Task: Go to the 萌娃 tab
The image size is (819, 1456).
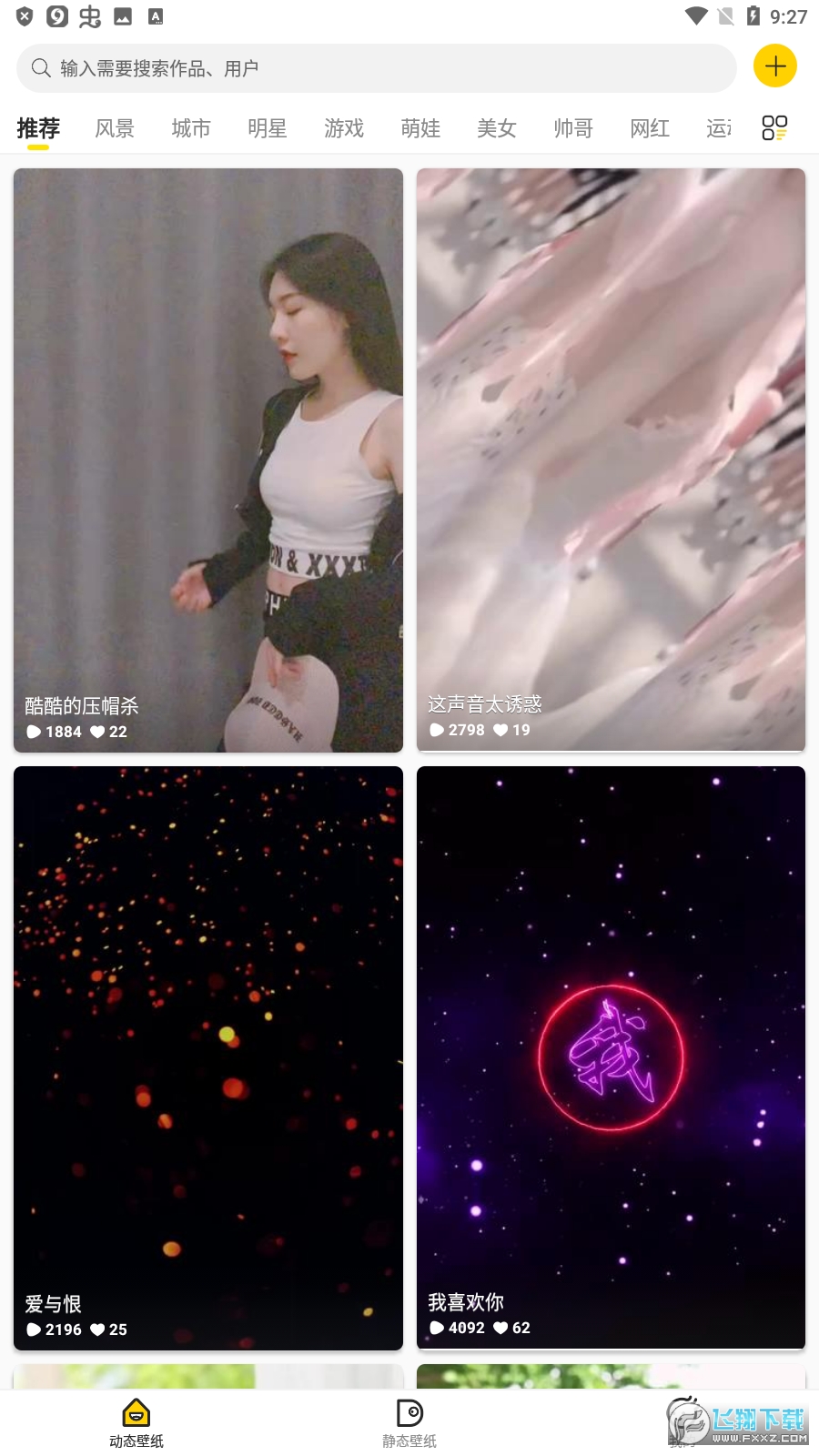Action: 420,128
